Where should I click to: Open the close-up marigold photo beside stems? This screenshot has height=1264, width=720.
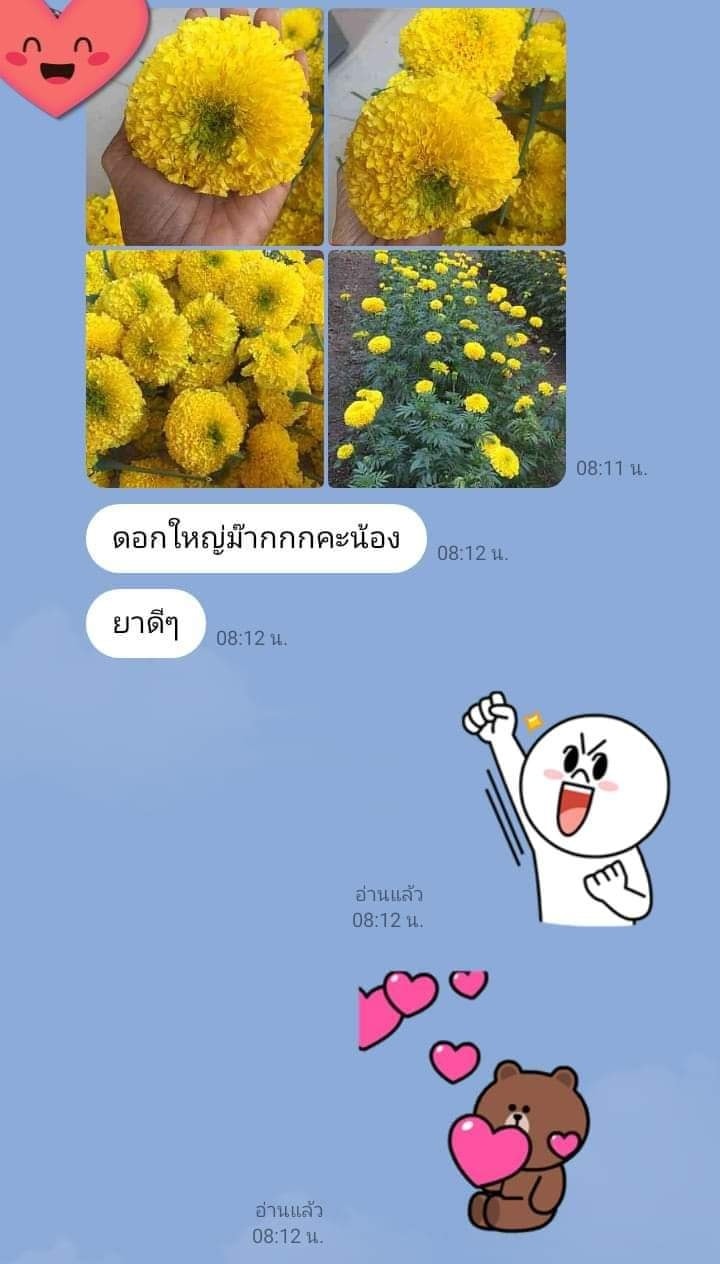pos(446,127)
